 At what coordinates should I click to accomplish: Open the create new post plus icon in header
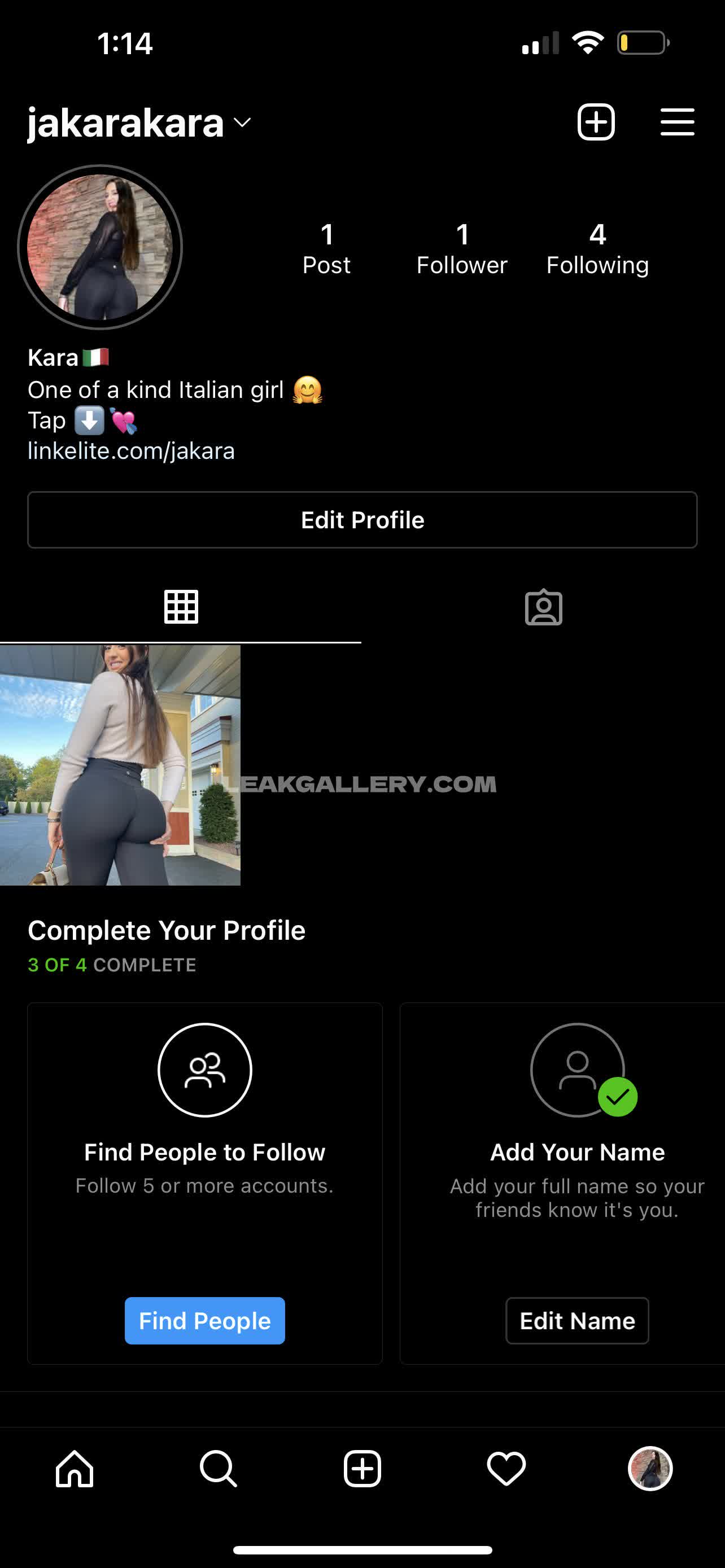[595, 122]
